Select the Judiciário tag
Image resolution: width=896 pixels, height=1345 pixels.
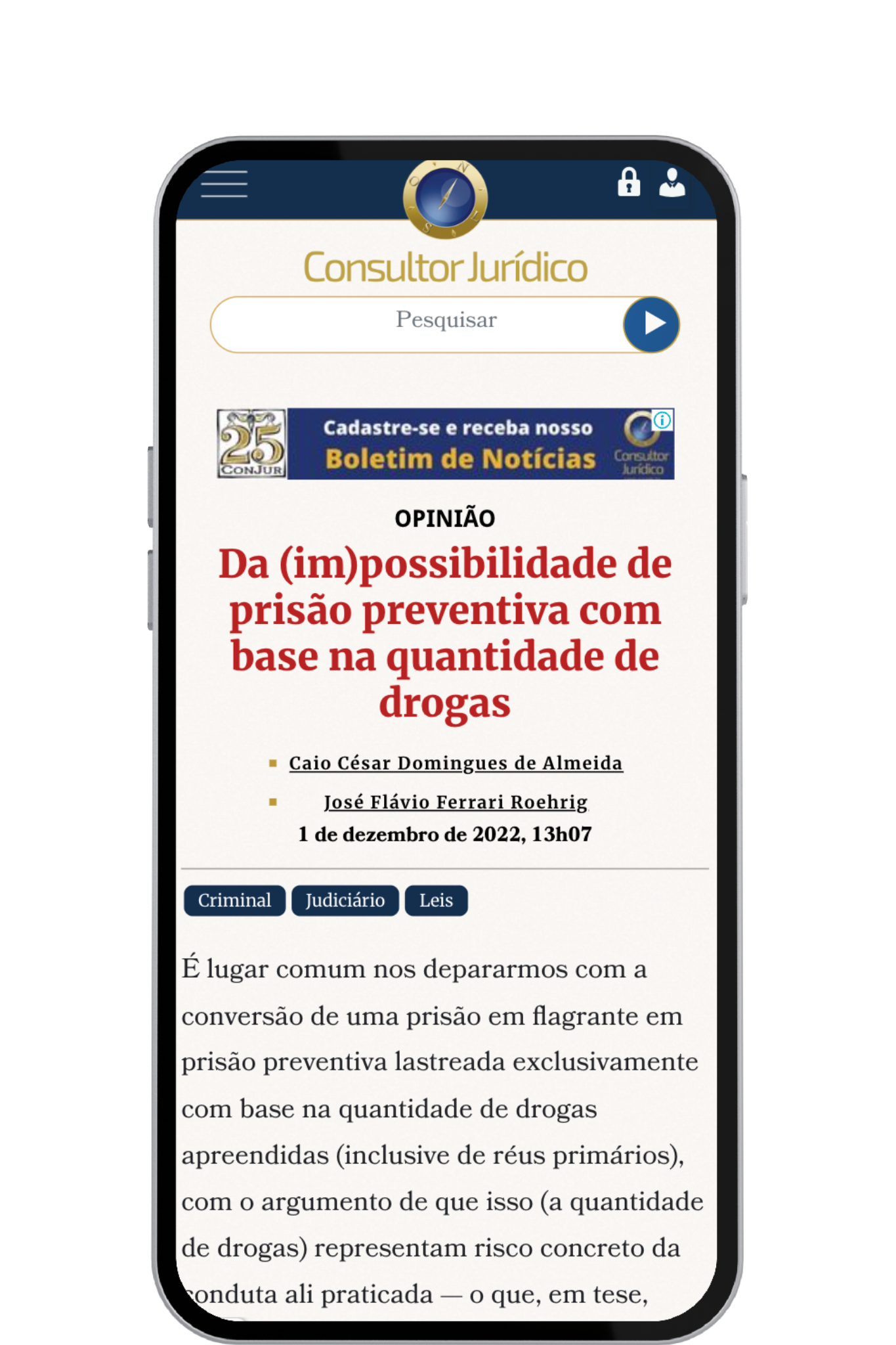click(345, 900)
